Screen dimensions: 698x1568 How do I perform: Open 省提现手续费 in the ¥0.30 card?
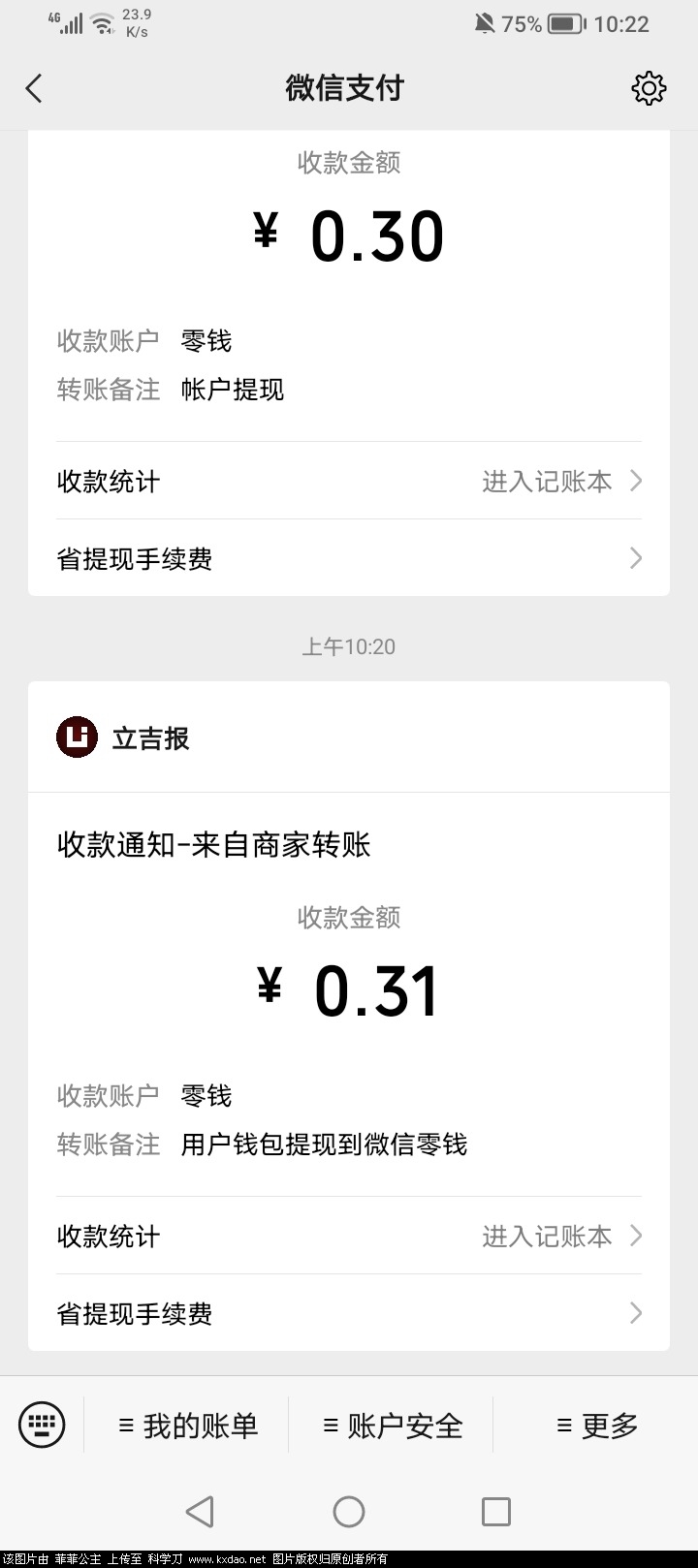point(349,558)
